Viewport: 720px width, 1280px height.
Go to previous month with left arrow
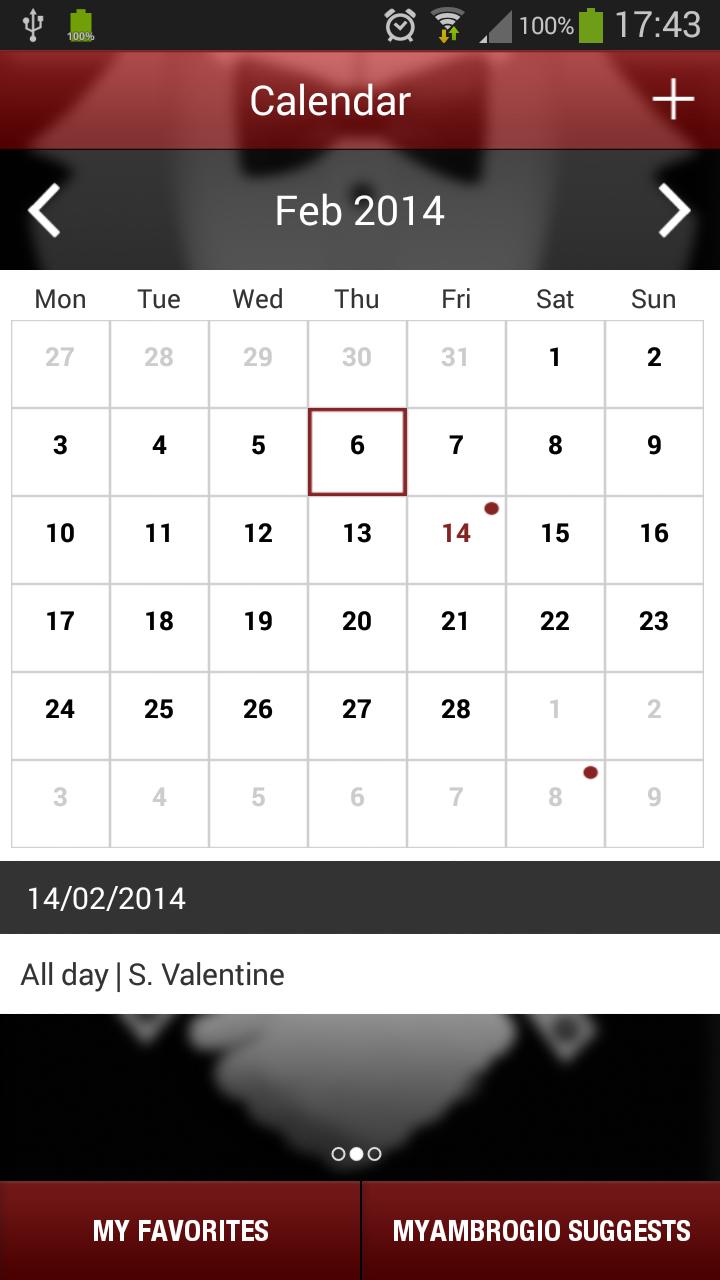[44, 211]
